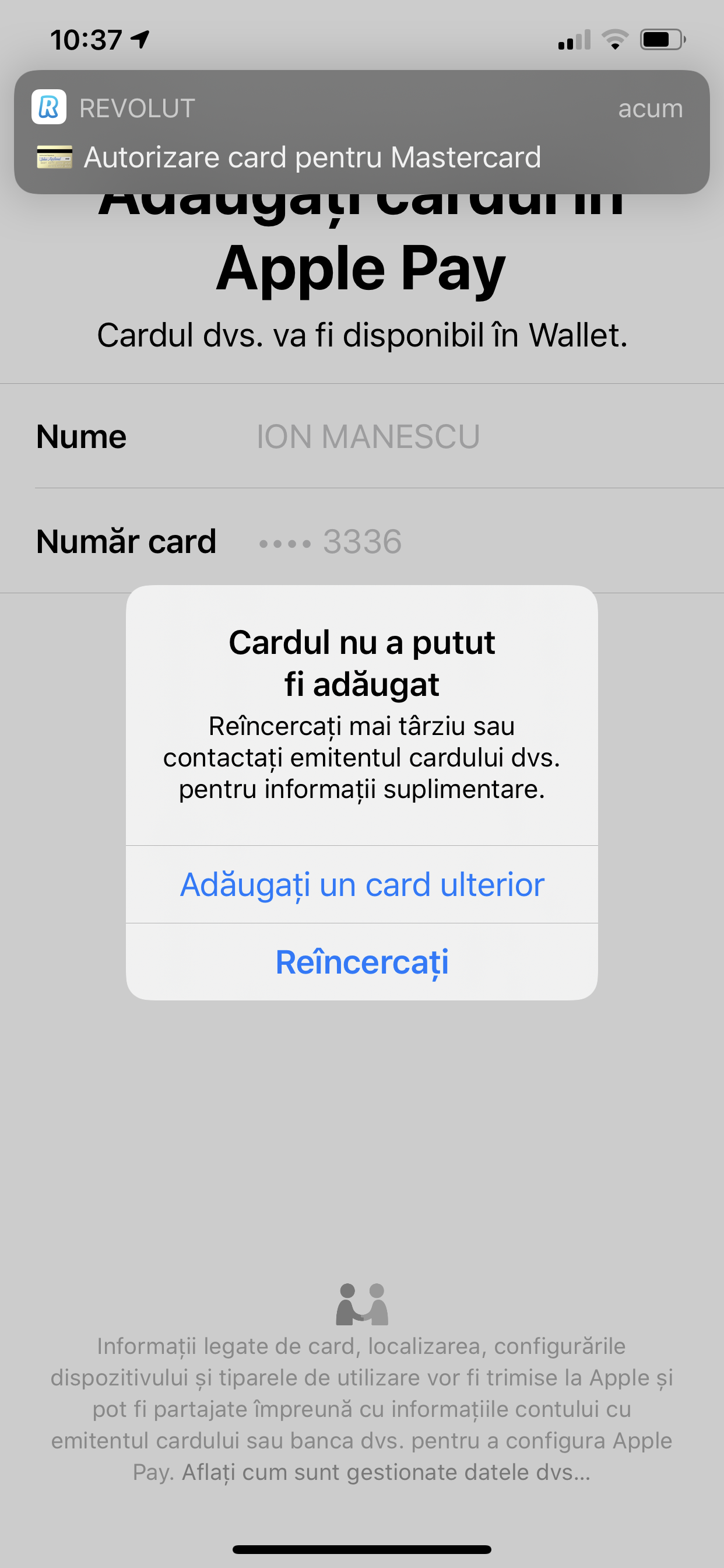Open the Revolut card authorization notification
Screen dimensions: 724x1568
[x=361, y=132]
